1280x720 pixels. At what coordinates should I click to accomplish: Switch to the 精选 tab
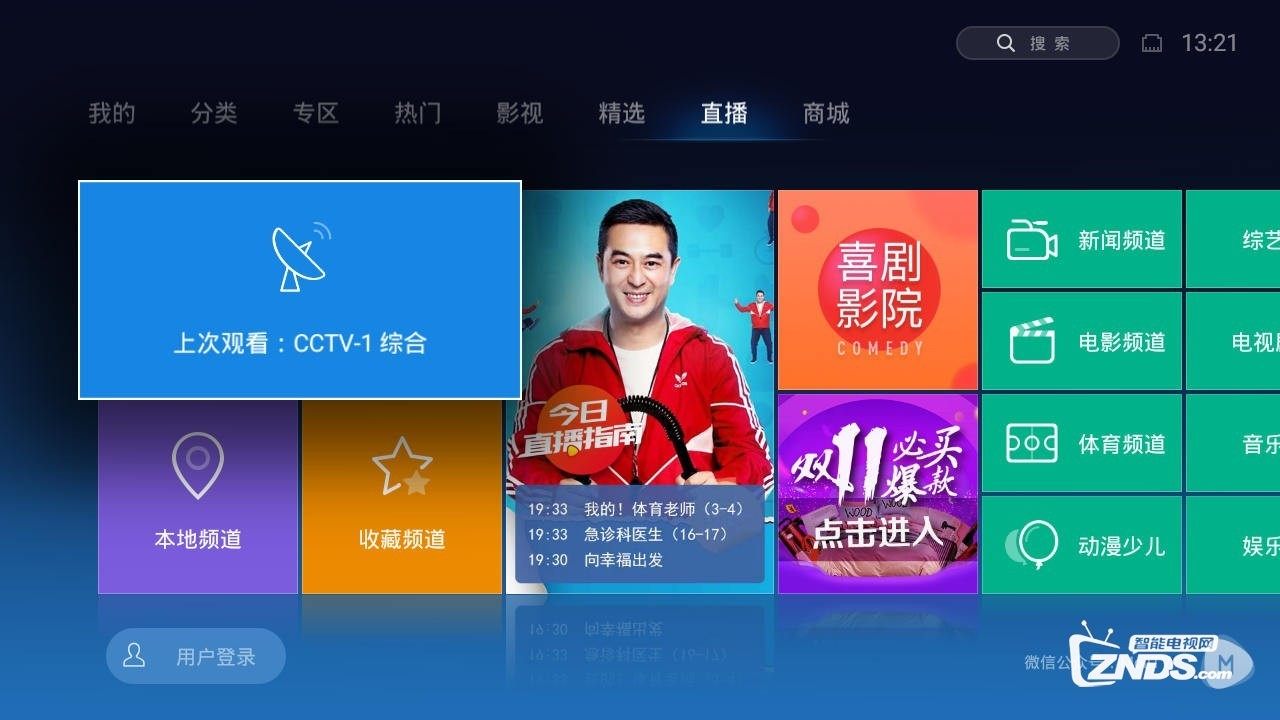[622, 113]
